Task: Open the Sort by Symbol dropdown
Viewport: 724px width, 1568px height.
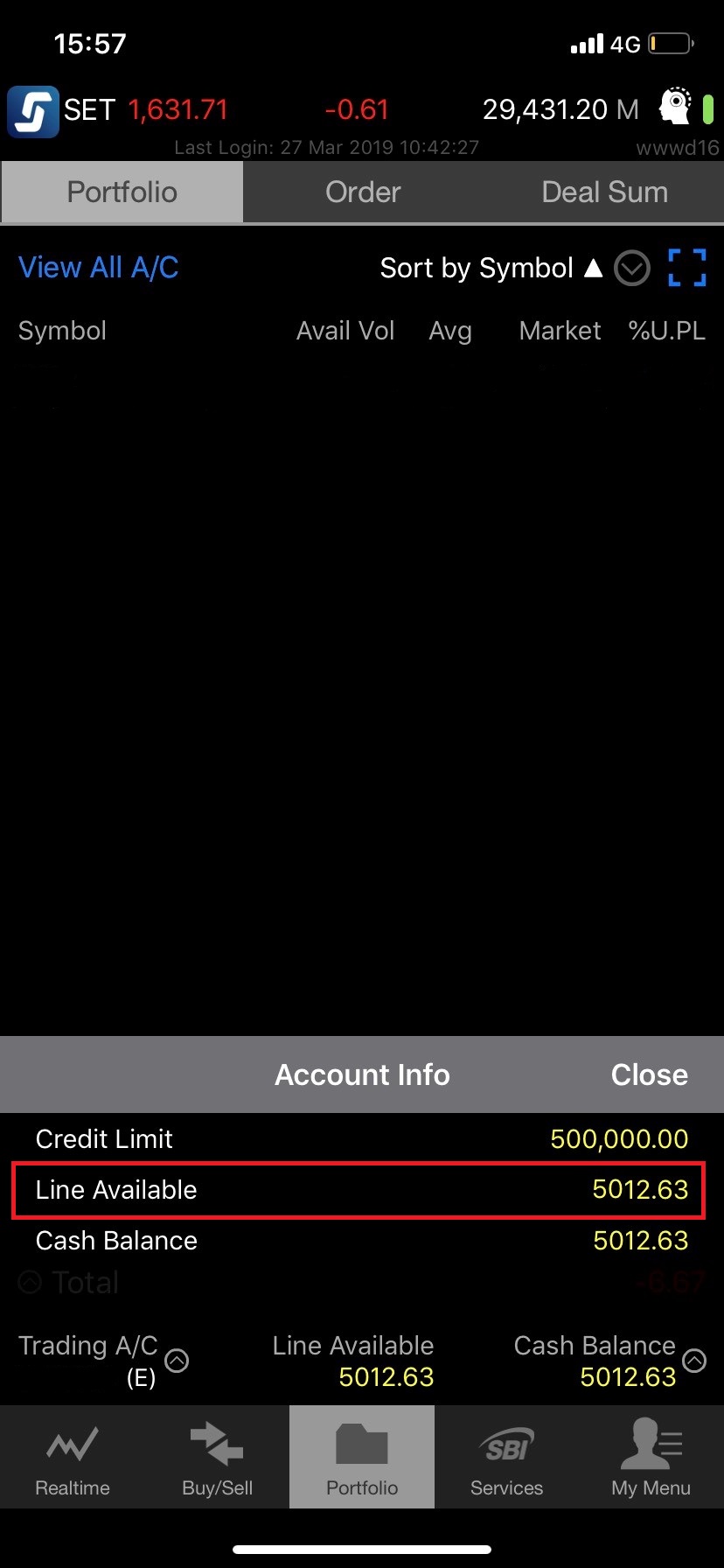Action: coord(631,269)
